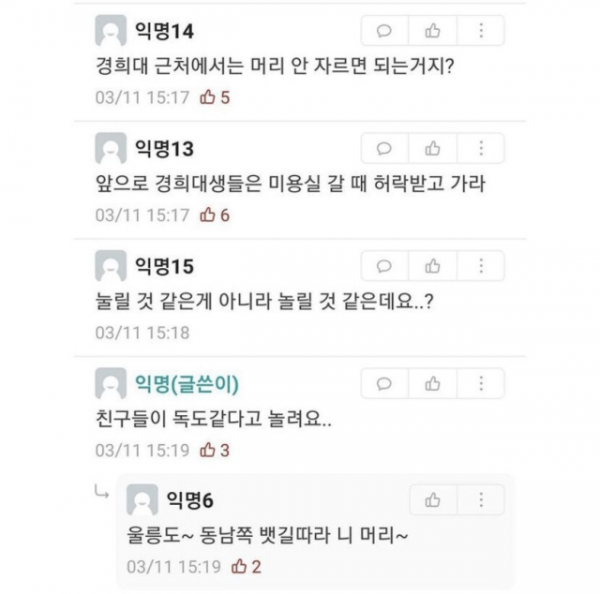Open overflow menu on 익명(글쓴이)'s comment

point(481,384)
